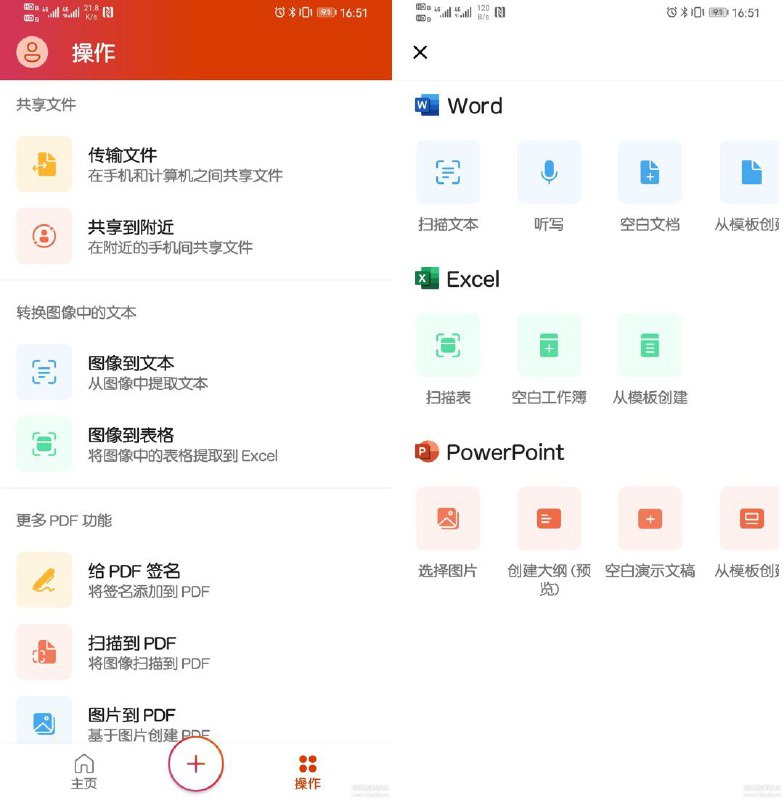Screen dimensions: 784x800
Task: Close the create screen with the X
Action: (419, 52)
